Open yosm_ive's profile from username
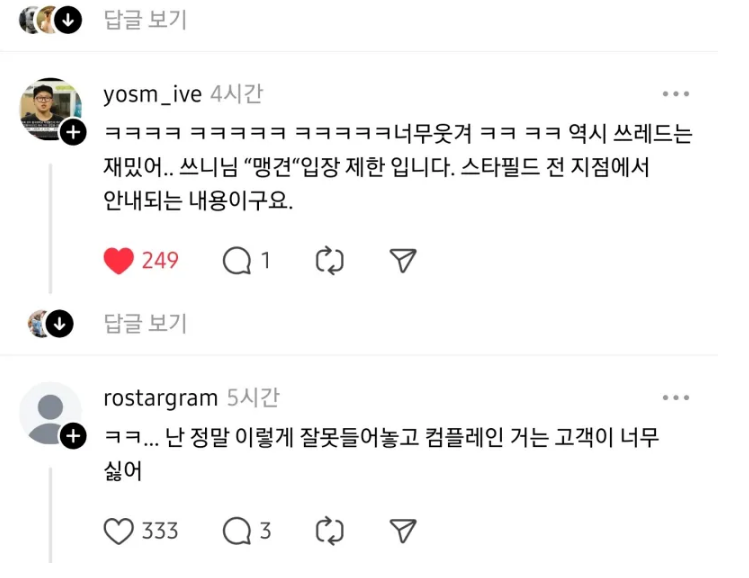This screenshot has height=578, width=749. (x=151, y=94)
